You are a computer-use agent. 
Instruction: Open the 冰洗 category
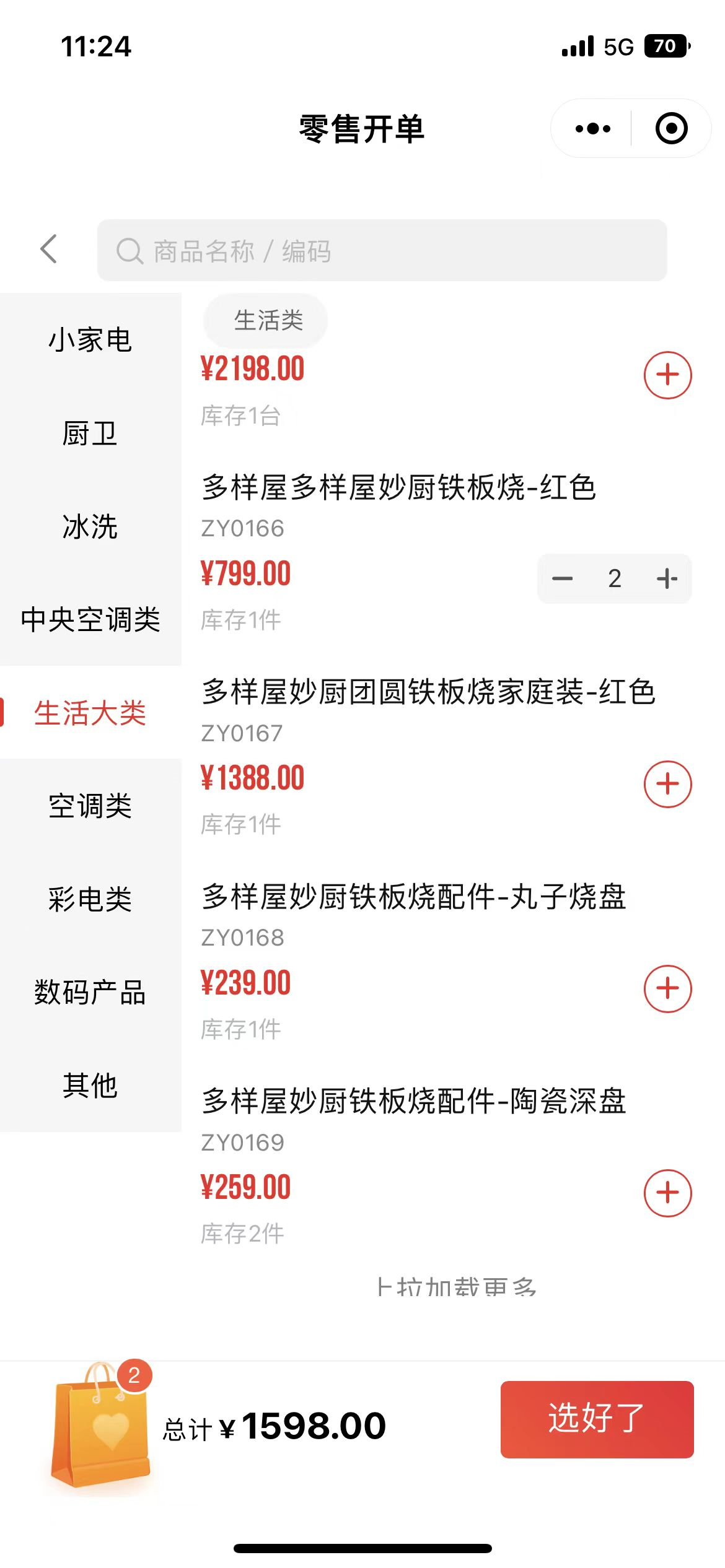[x=90, y=526]
